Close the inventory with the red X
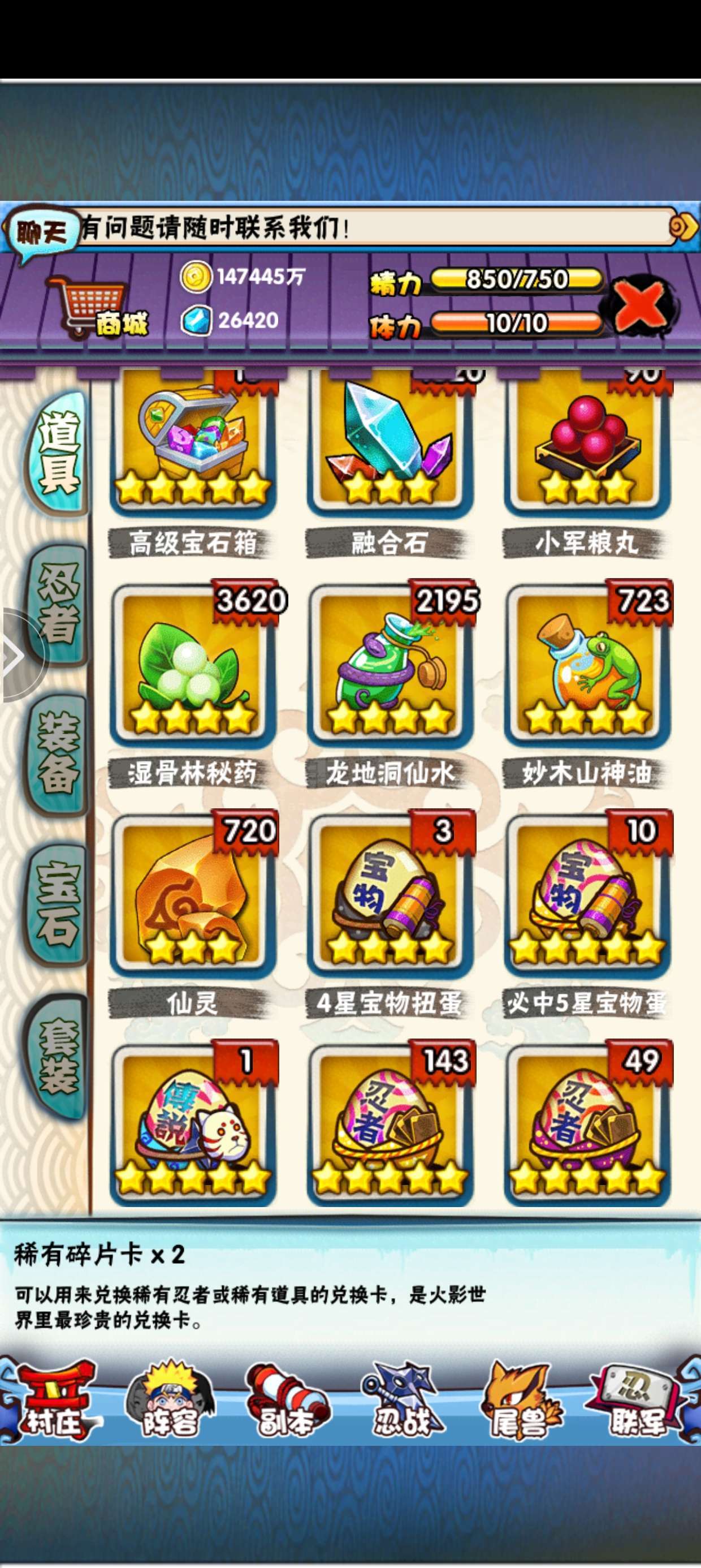This screenshot has height=1568, width=701. 639,304
